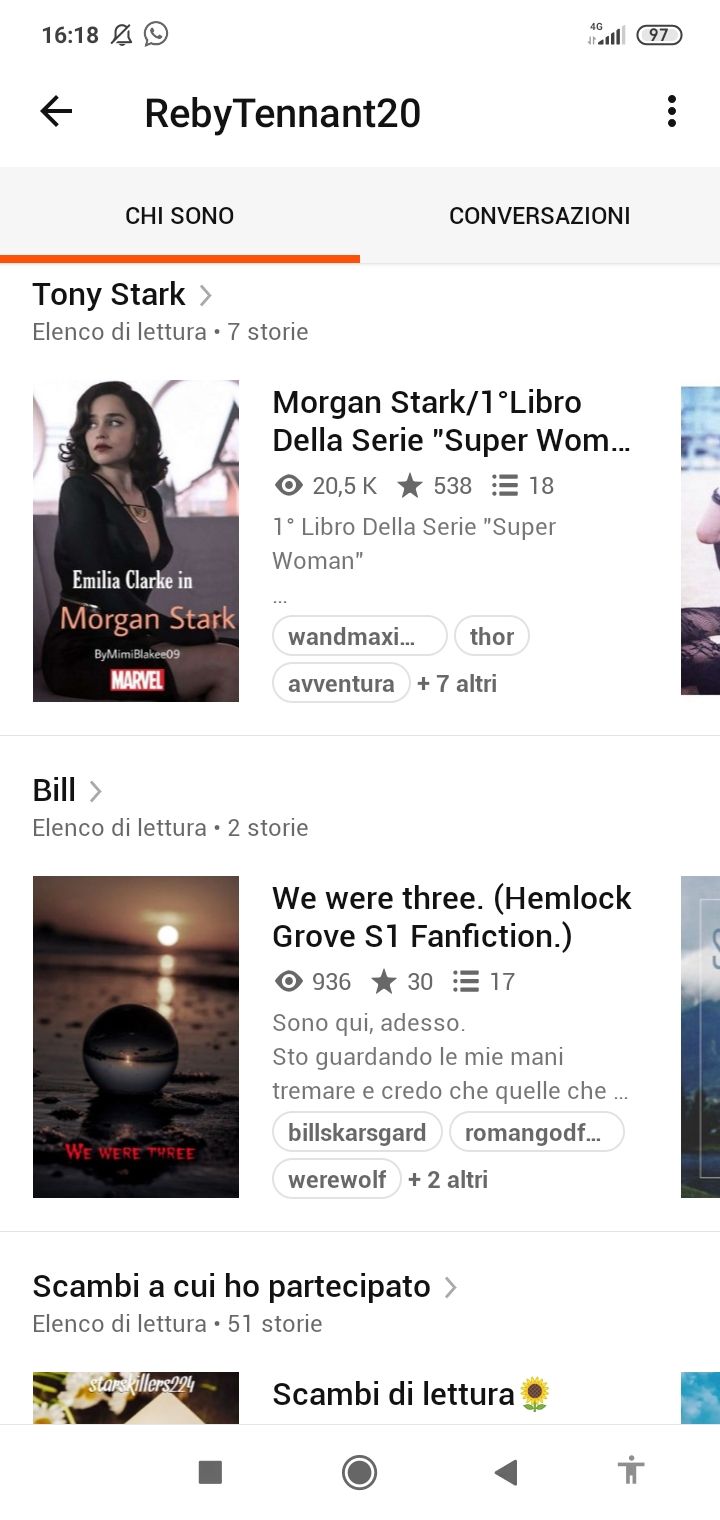720x1520 pixels.
Task: Expand the '+ 7 altri' tags
Action: [457, 684]
